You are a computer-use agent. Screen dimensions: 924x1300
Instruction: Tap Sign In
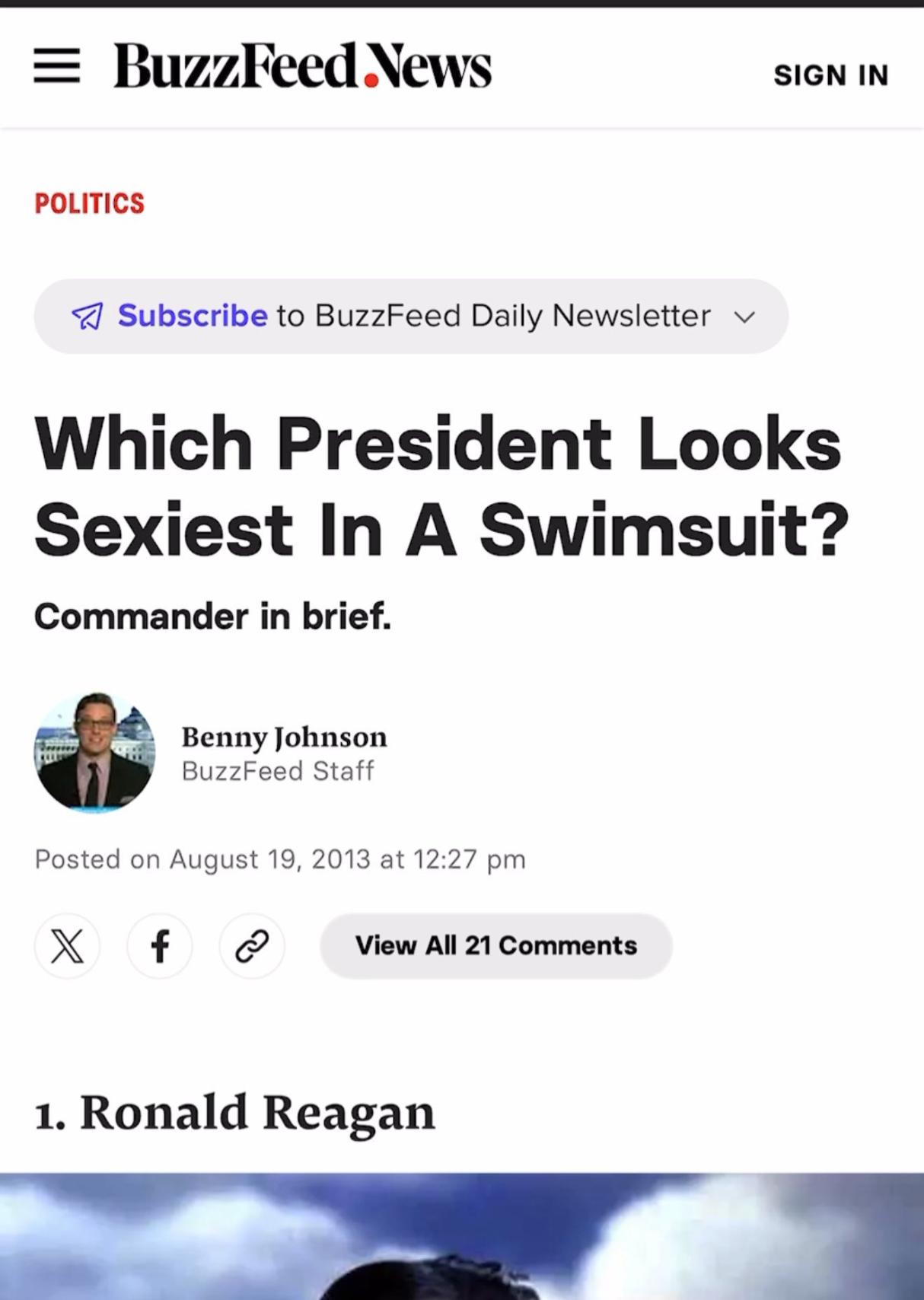click(830, 75)
